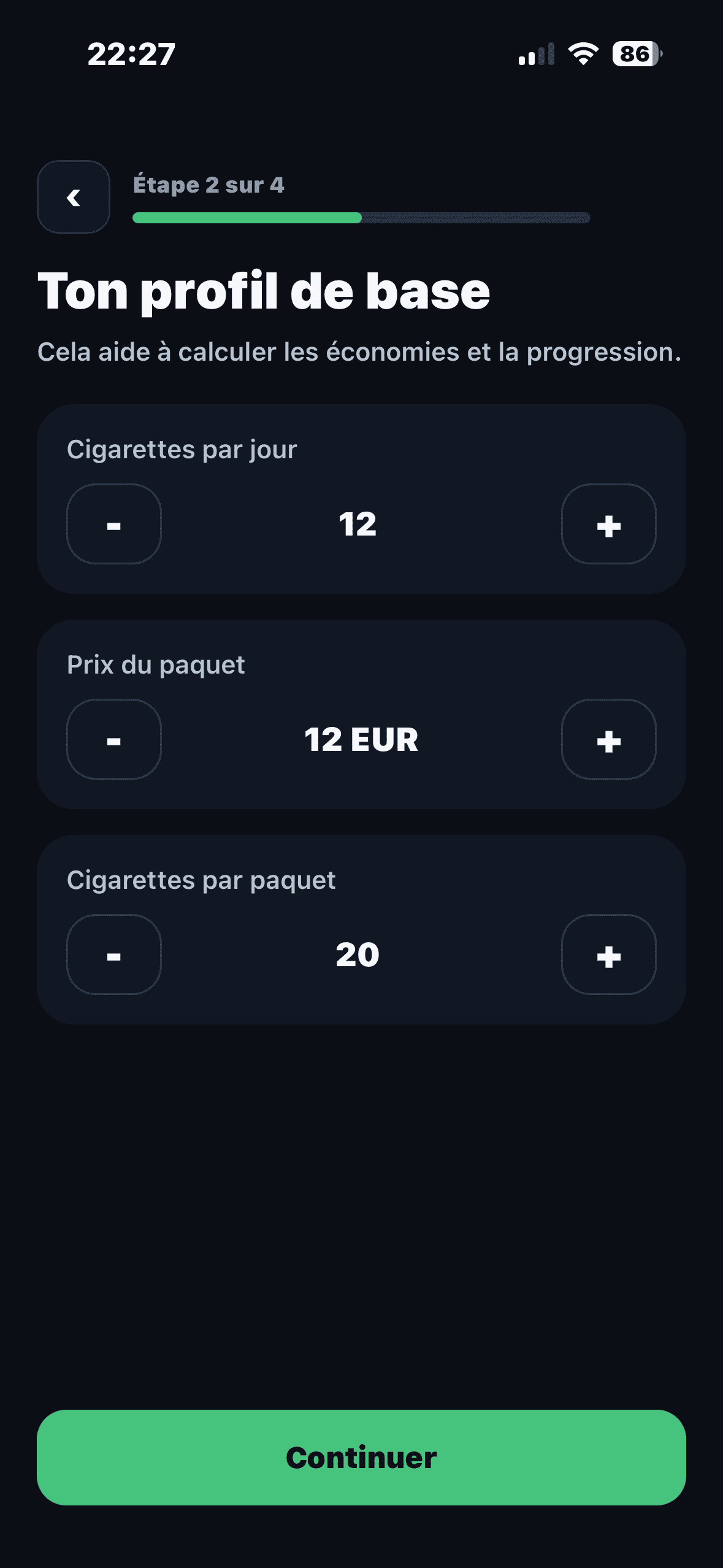723x1568 pixels.
Task: Tap the cellular signal bars icon
Action: click(535, 55)
